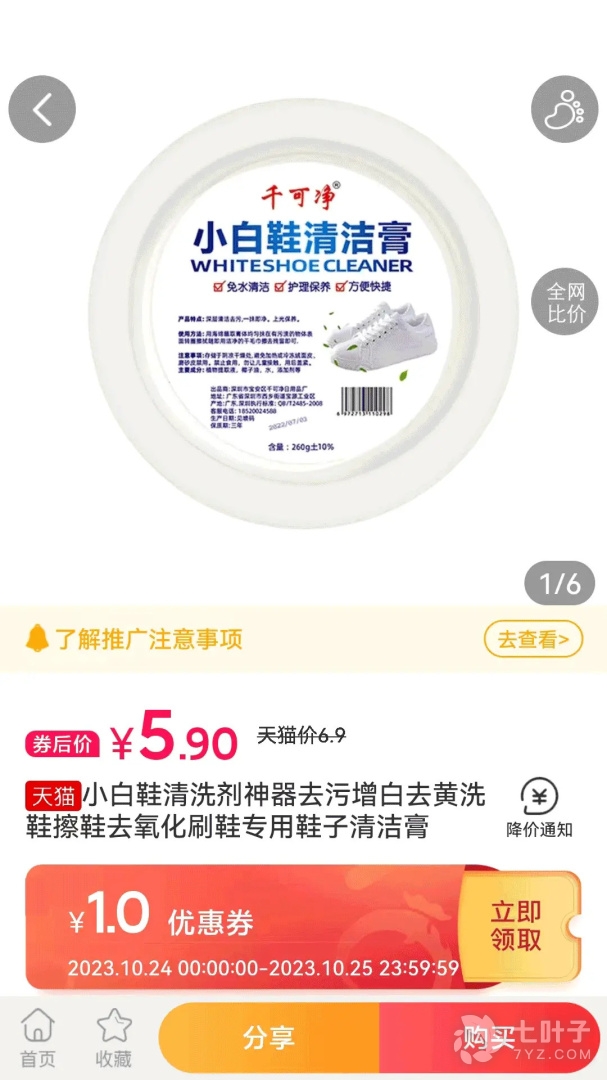Open the footprint browsing history icon
Screen dimensions: 607x1080
point(564,109)
